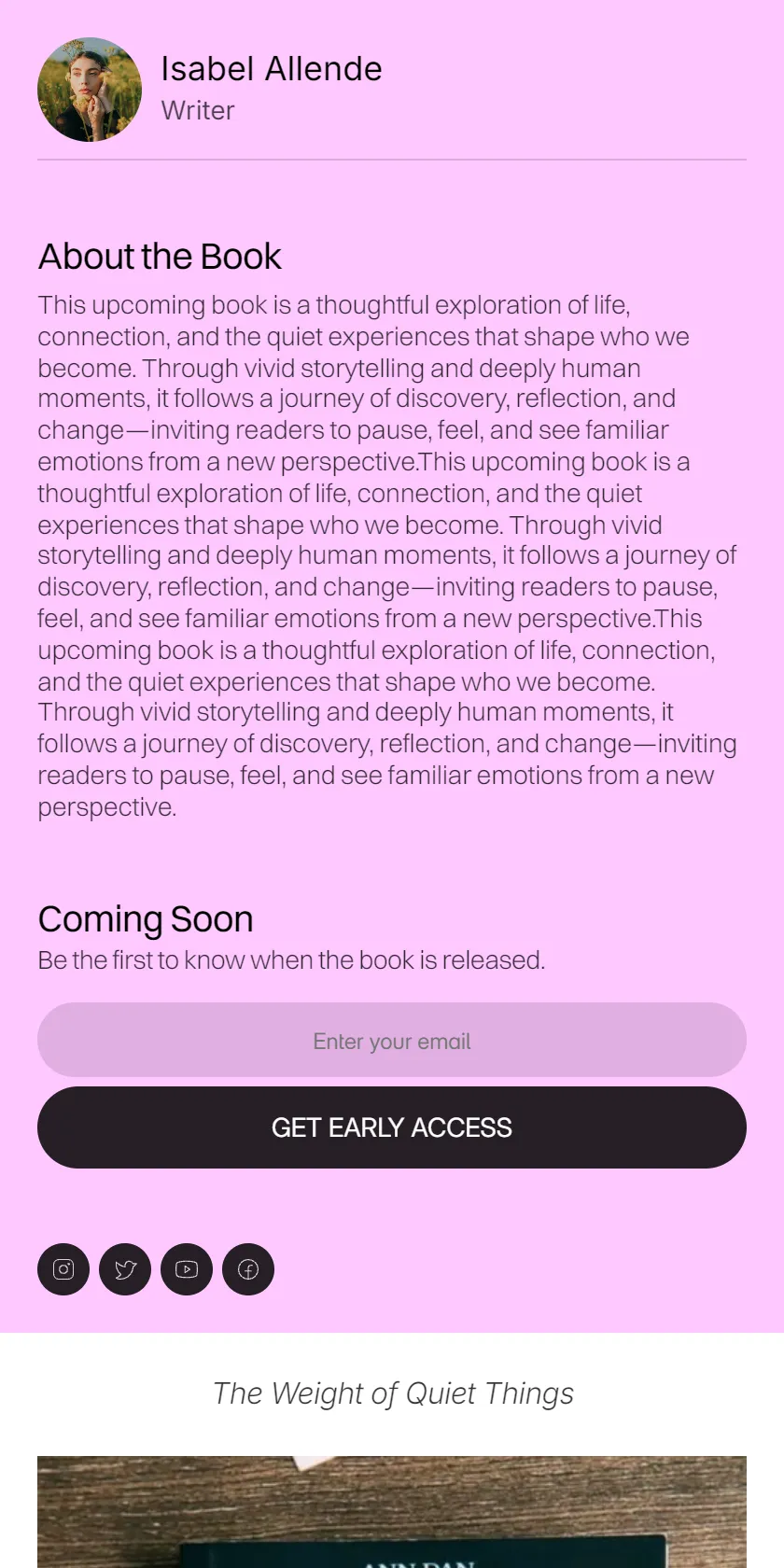Open the Instagram profile icon
The width and height of the screenshot is (784, 1568).
[63, 1269]
